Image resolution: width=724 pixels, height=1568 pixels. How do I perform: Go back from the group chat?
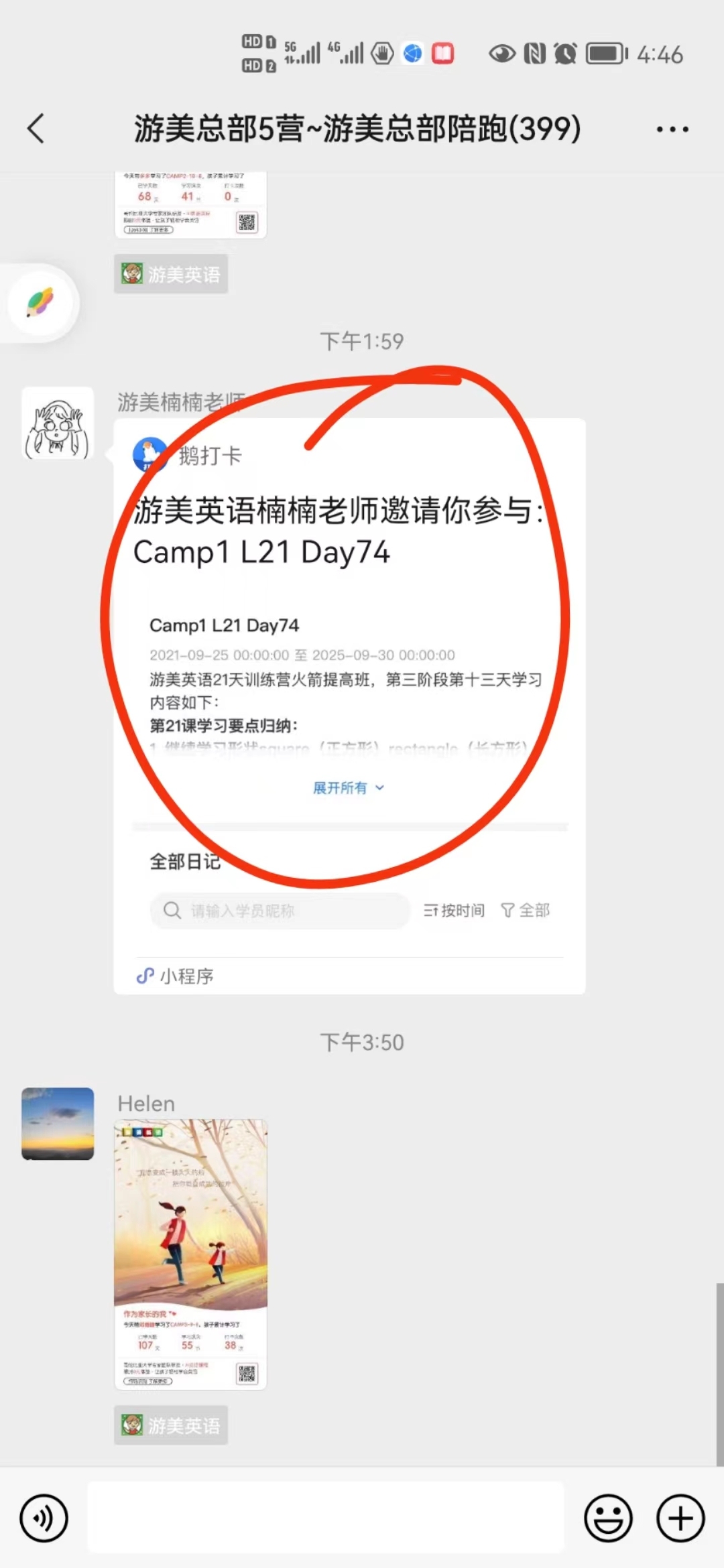(36, 128)
